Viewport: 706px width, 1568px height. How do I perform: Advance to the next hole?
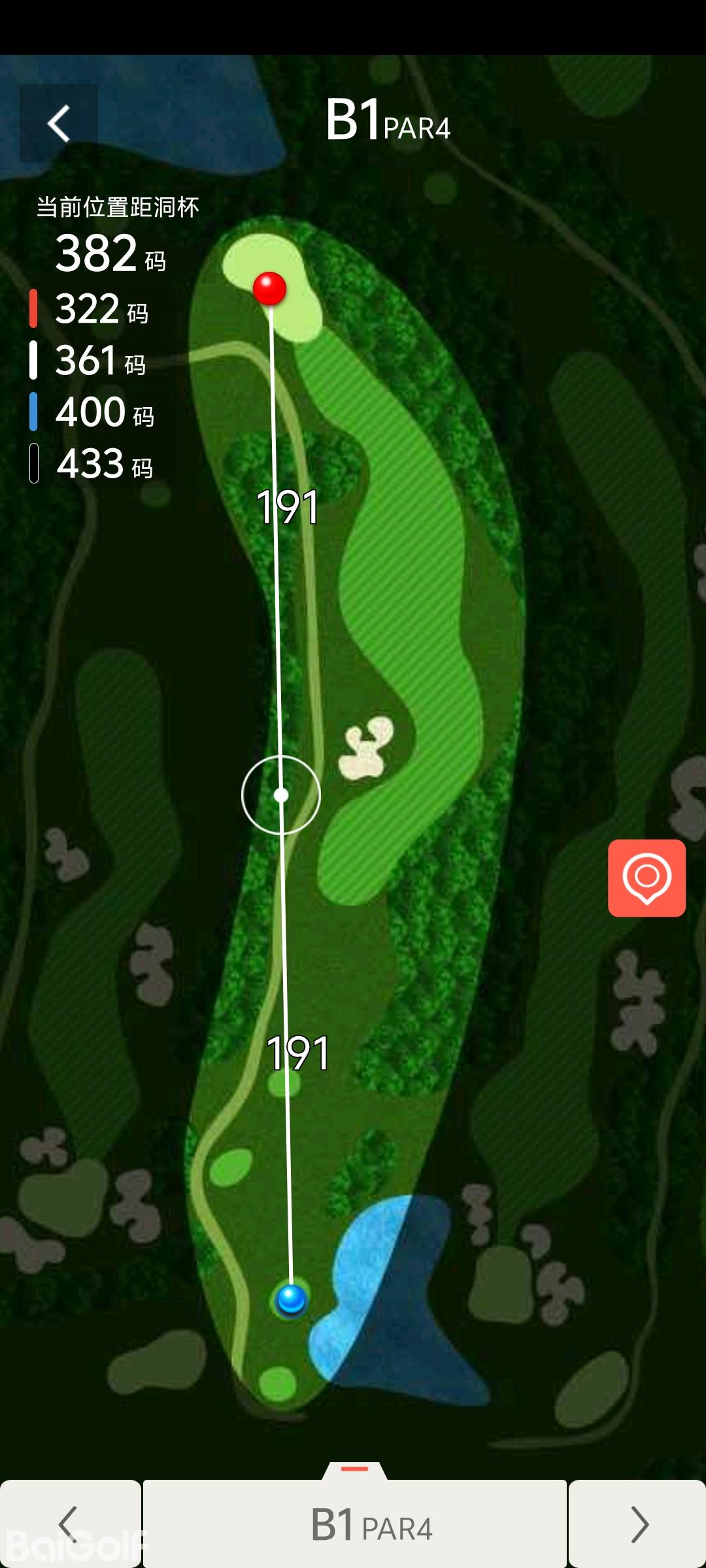point(637,1524)
